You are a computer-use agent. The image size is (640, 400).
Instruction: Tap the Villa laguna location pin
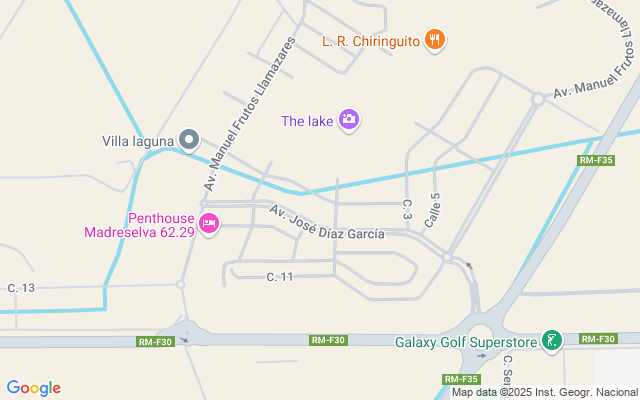coord(189,140)
